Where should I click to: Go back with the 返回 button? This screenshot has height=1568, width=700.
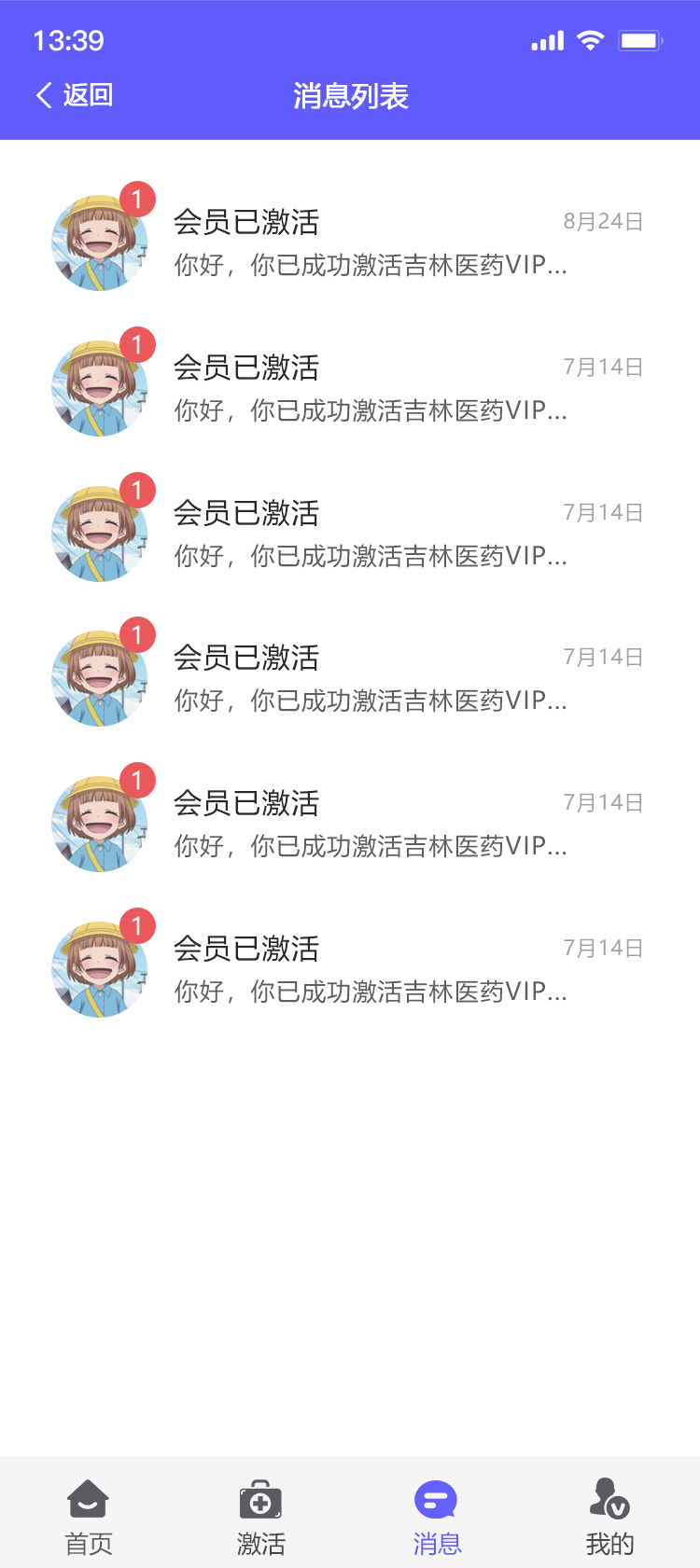point(75,95)
